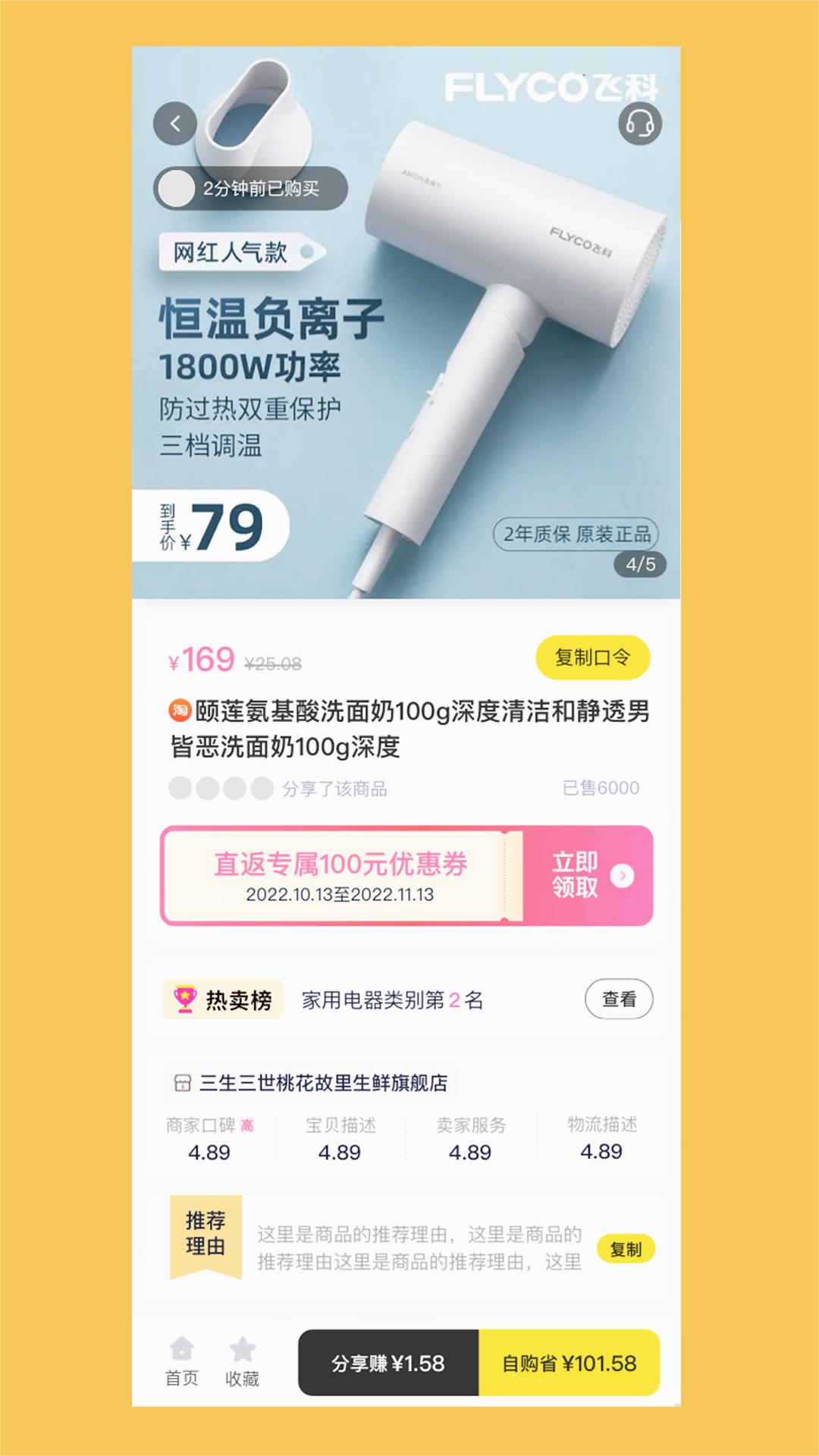View the 热卖榜 ranking with 查看
819x1456 pixels.
[x=619, y=999]
